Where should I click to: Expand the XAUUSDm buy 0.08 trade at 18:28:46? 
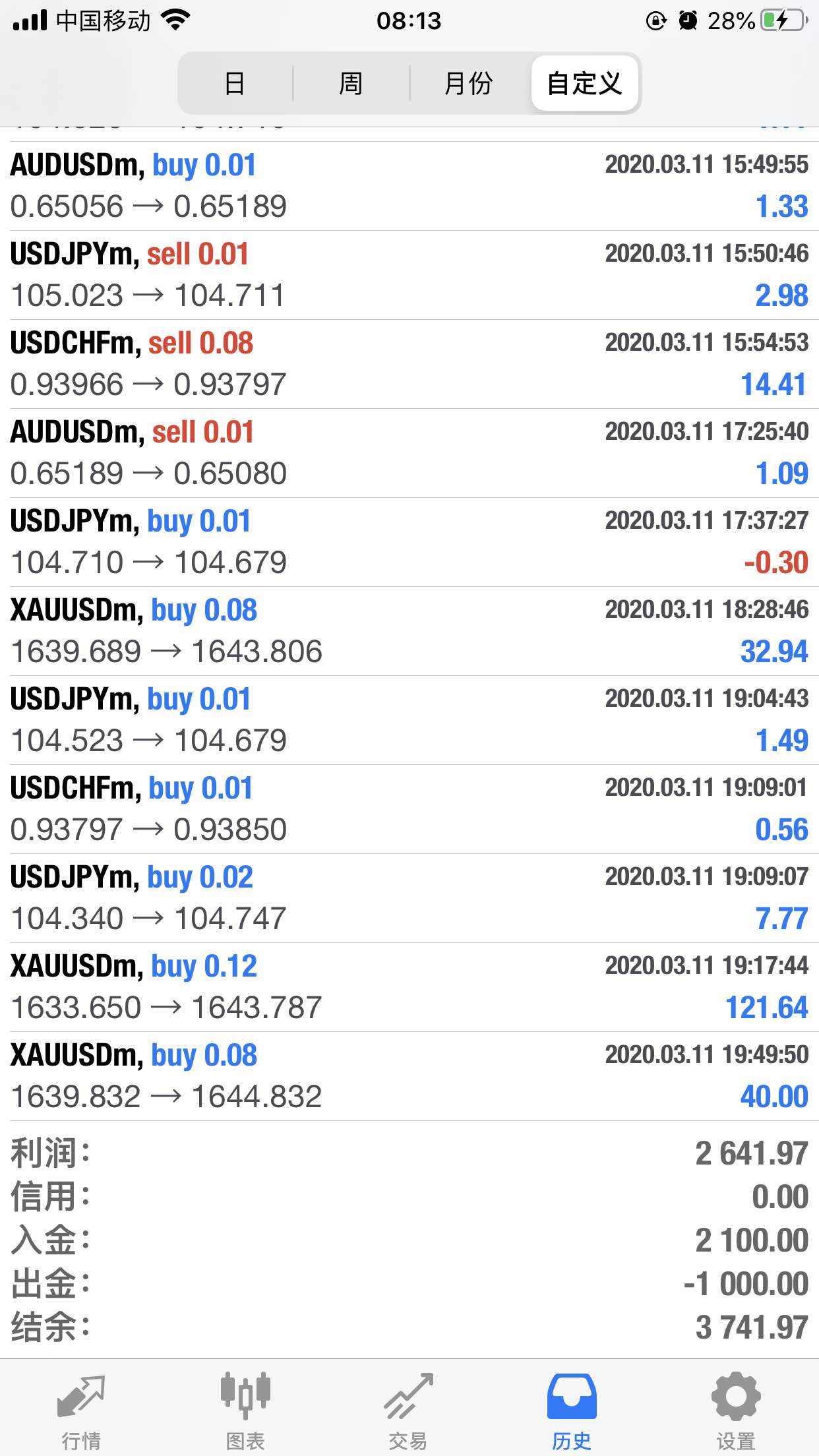pos(409,631)
